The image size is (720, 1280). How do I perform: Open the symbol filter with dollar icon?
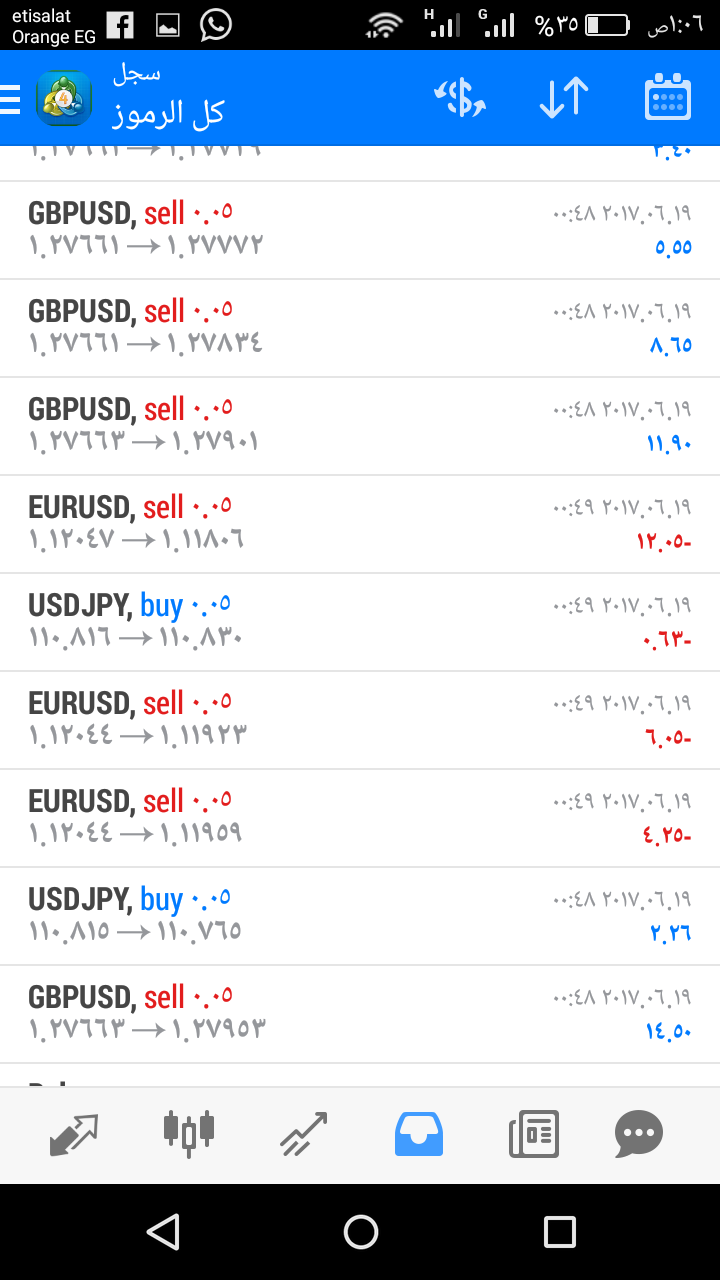(459, 98)
